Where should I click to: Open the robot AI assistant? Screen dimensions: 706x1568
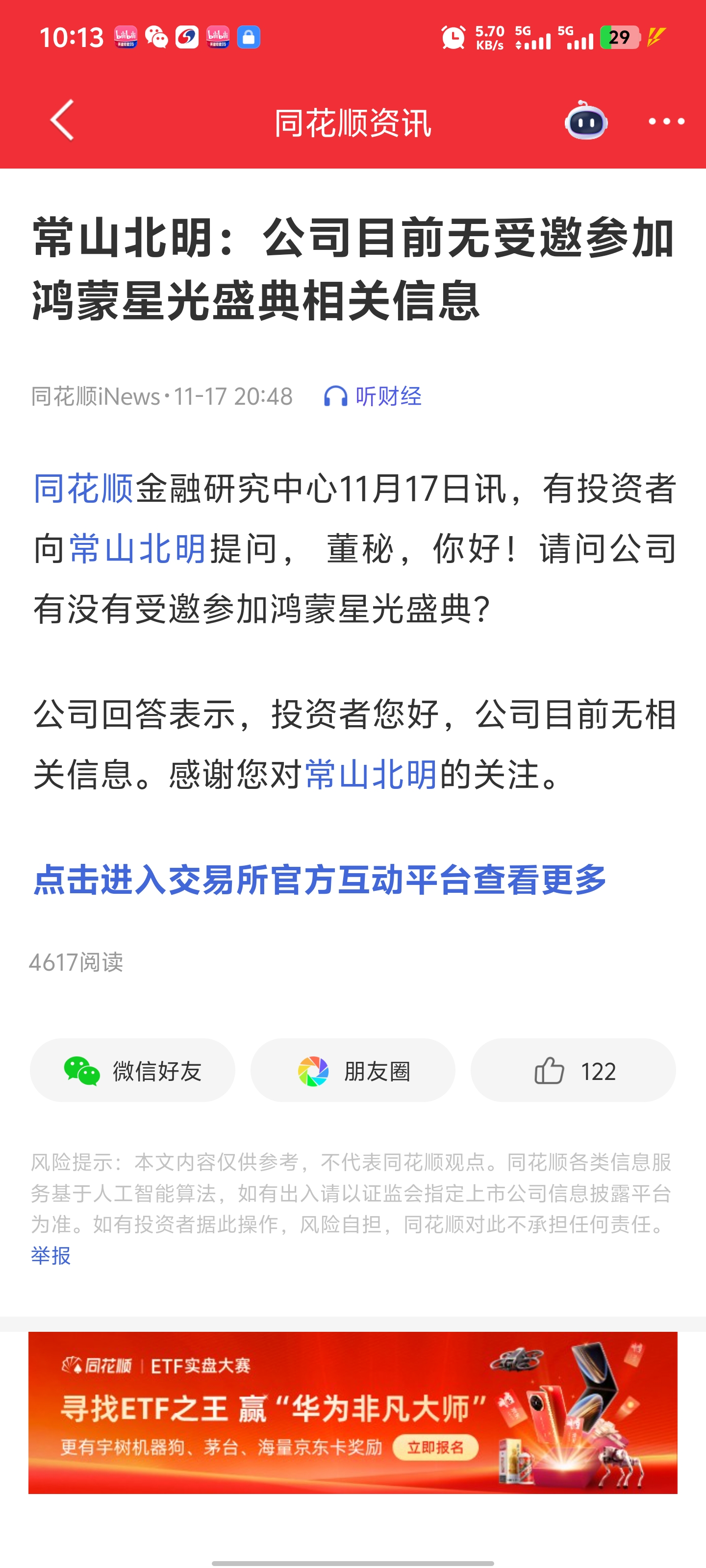point(585,121)
